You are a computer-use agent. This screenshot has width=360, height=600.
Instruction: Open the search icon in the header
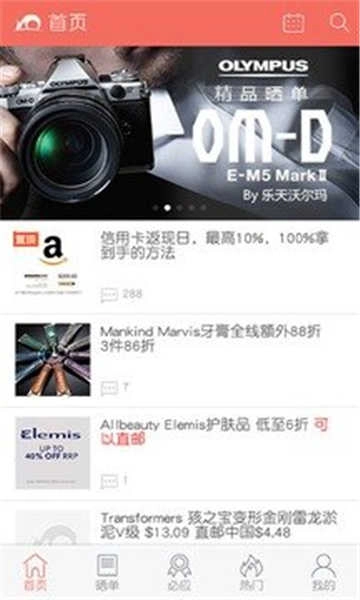click(x=339, y=22)
